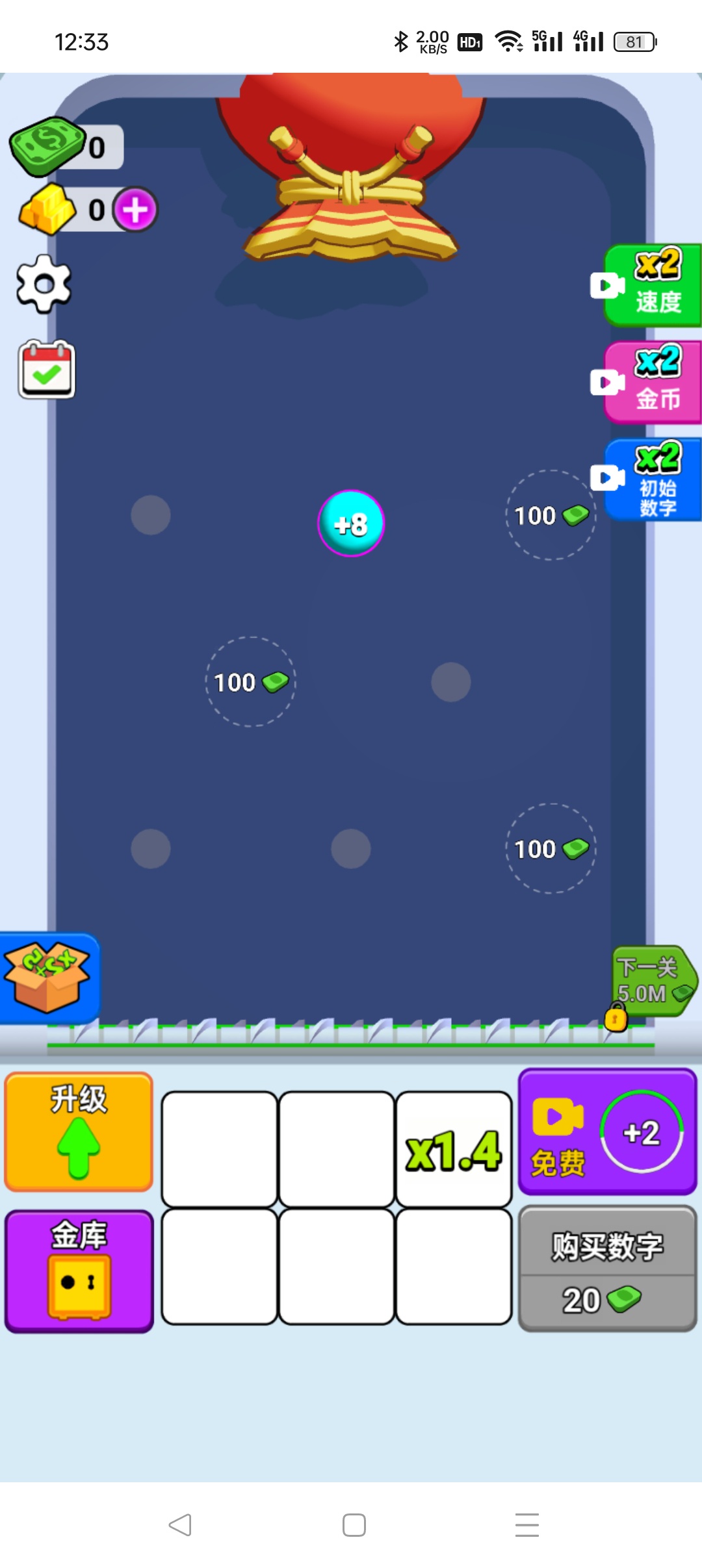Add gold bars with the plus button
The height and width of the screenshot is (1568, 702).
[135, 210]
